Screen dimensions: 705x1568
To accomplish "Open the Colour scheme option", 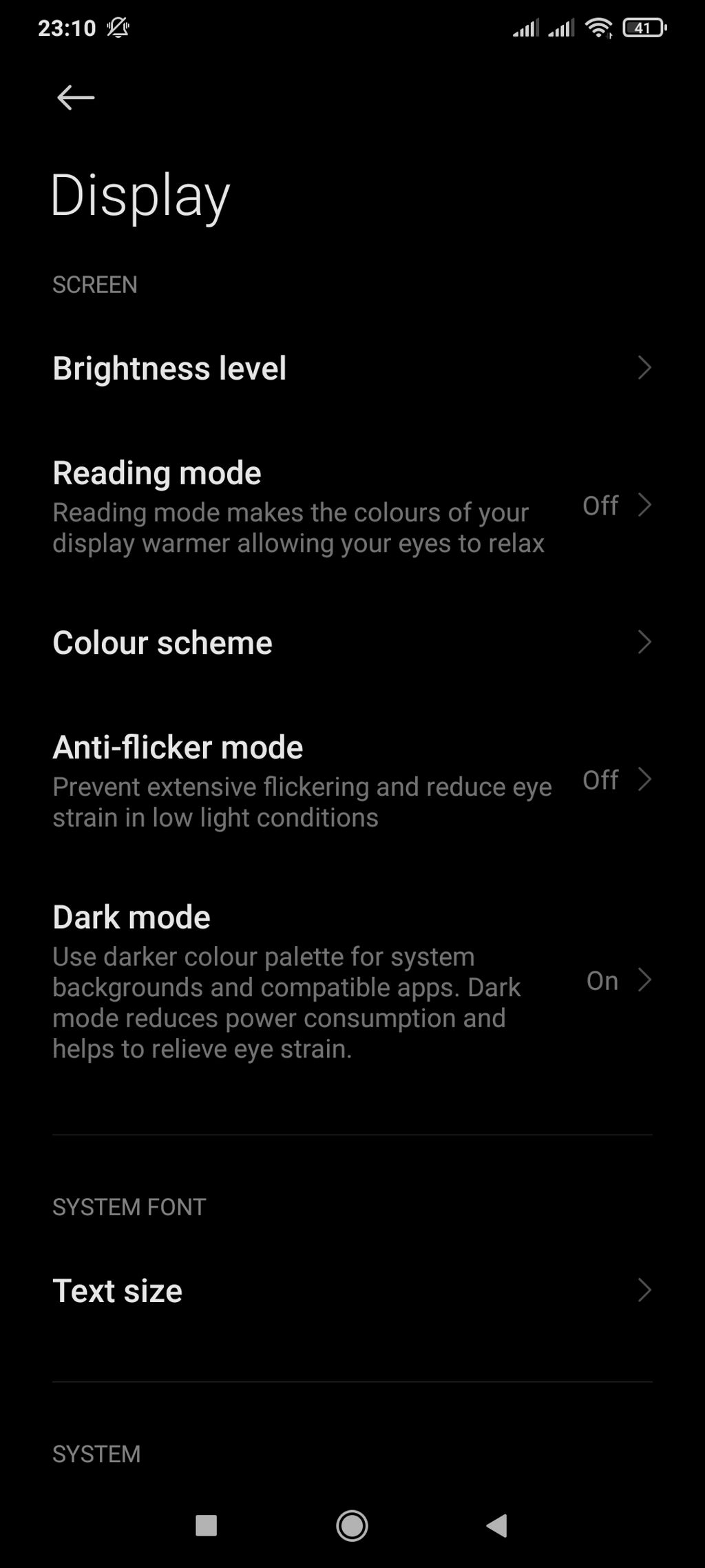I will point(351,642).
